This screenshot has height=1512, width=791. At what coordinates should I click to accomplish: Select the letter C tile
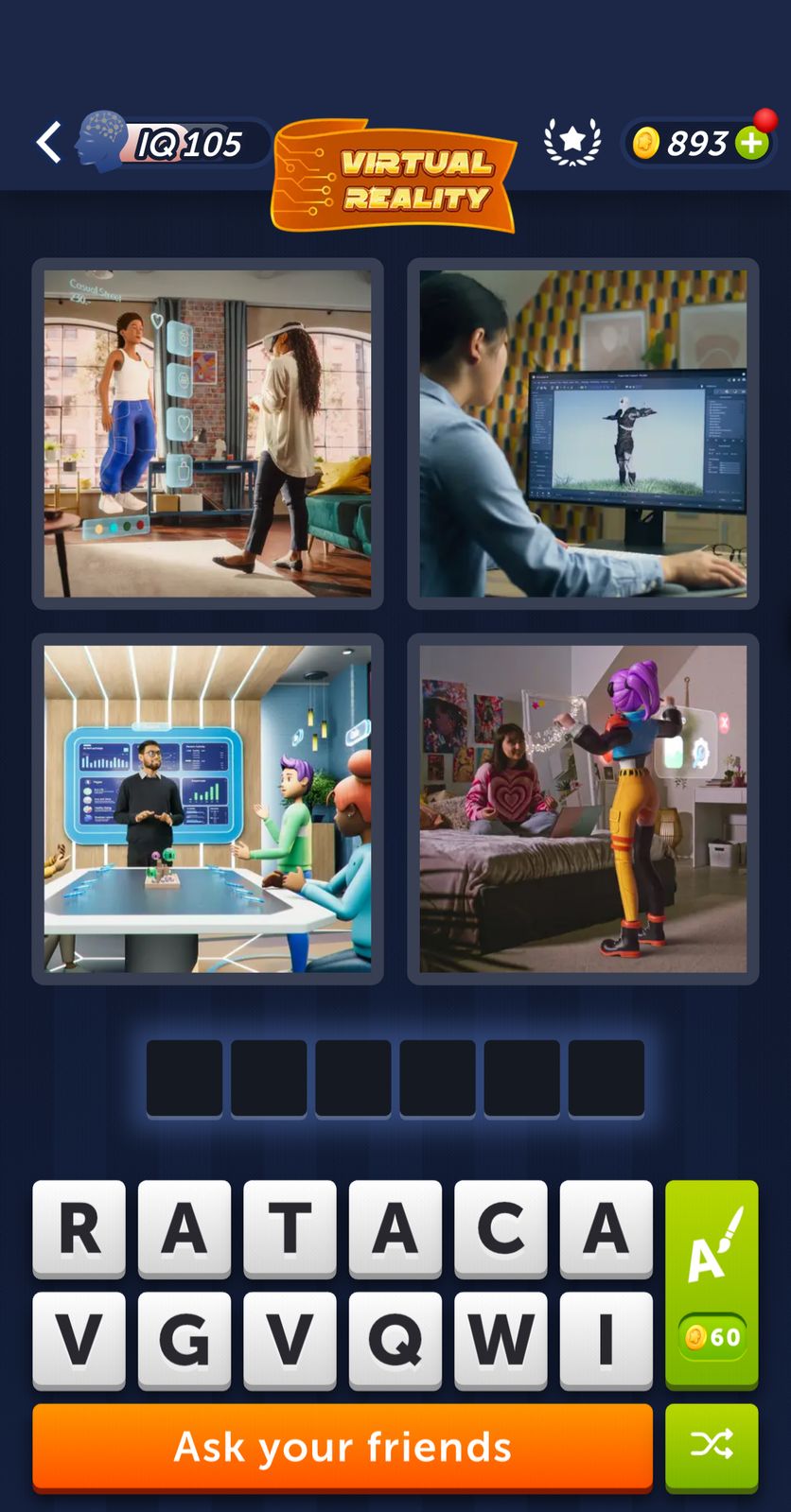501,1228
